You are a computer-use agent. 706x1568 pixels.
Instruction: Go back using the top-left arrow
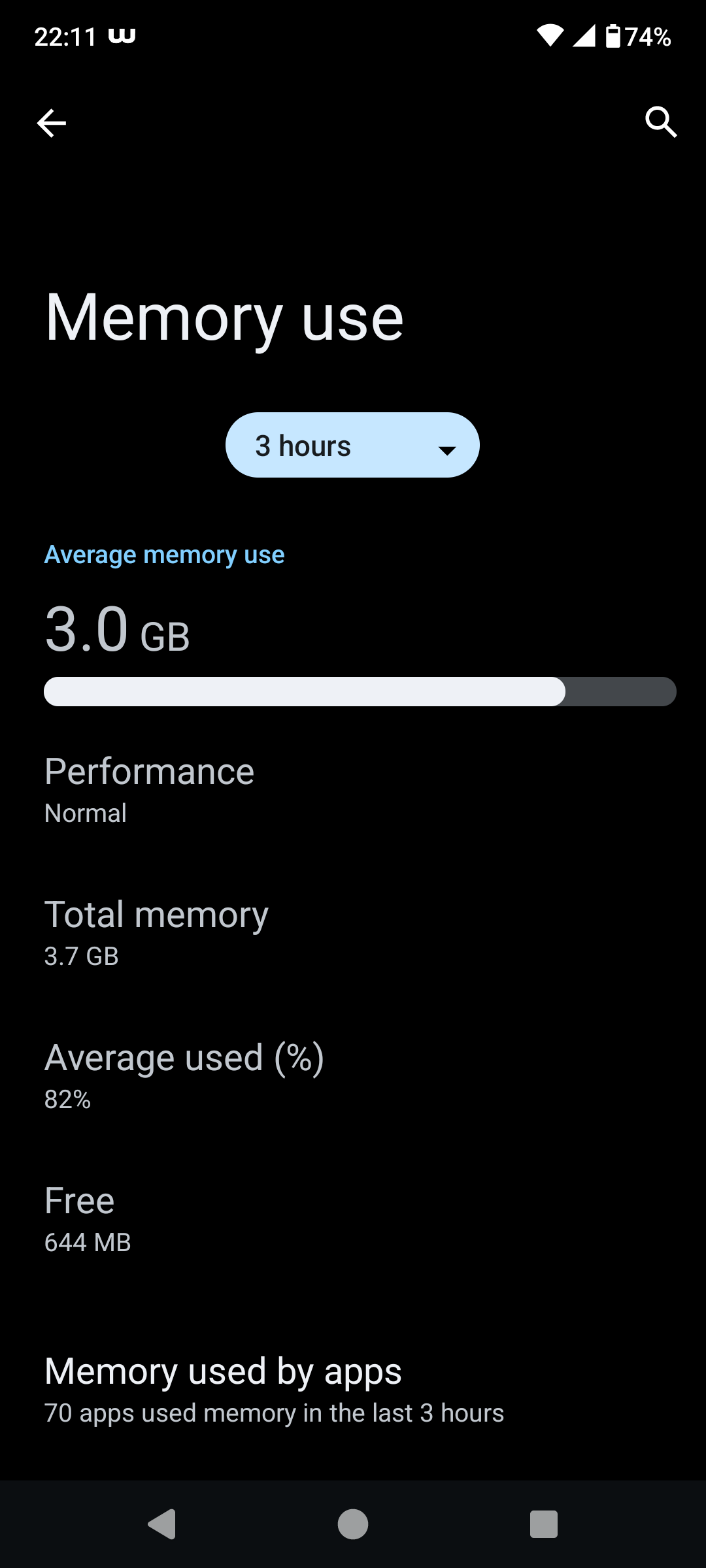point(51,123)
